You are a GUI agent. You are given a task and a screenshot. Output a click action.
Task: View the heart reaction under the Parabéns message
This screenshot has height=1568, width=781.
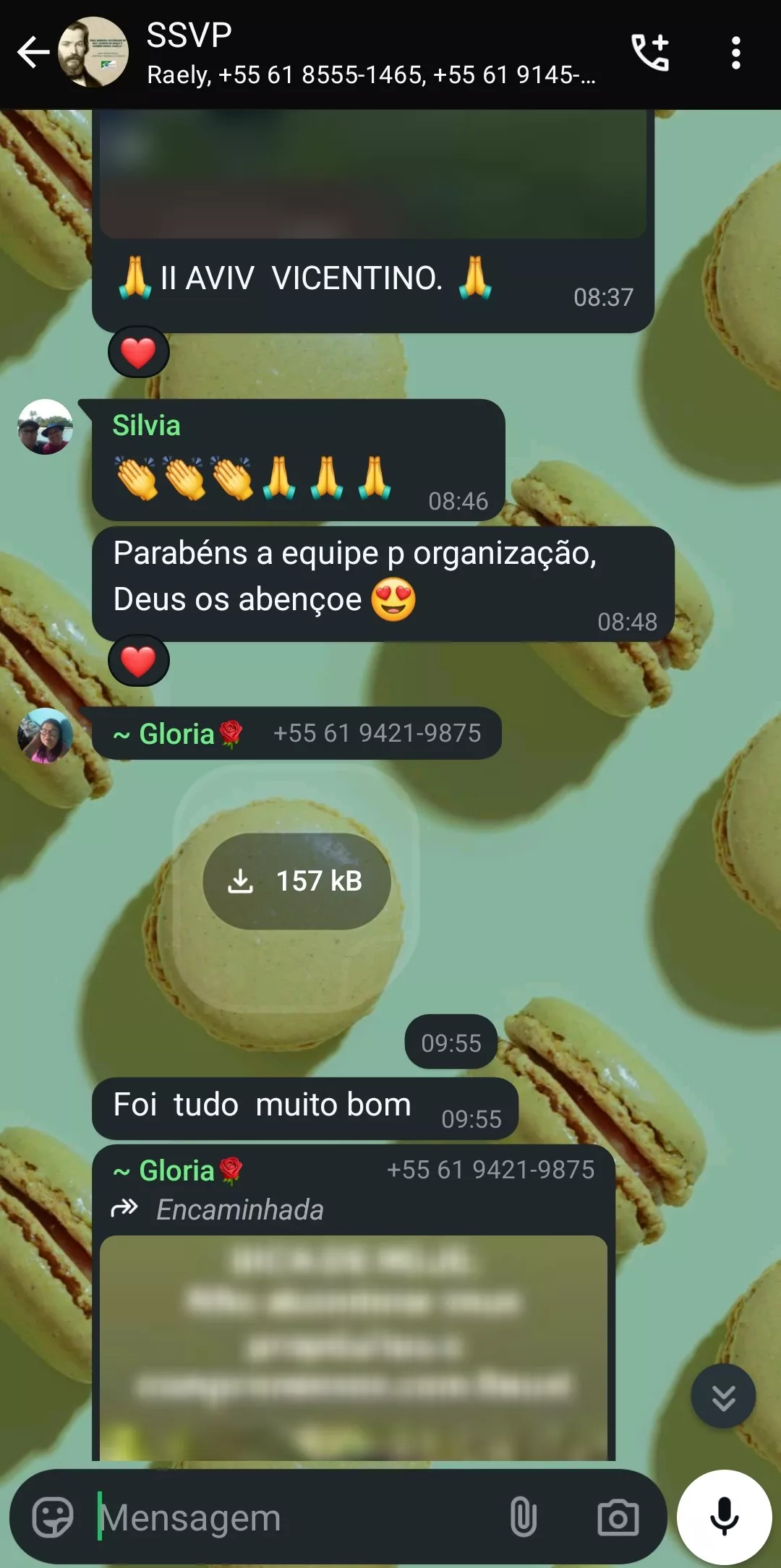pyautogui.click(x=138, y=661)
